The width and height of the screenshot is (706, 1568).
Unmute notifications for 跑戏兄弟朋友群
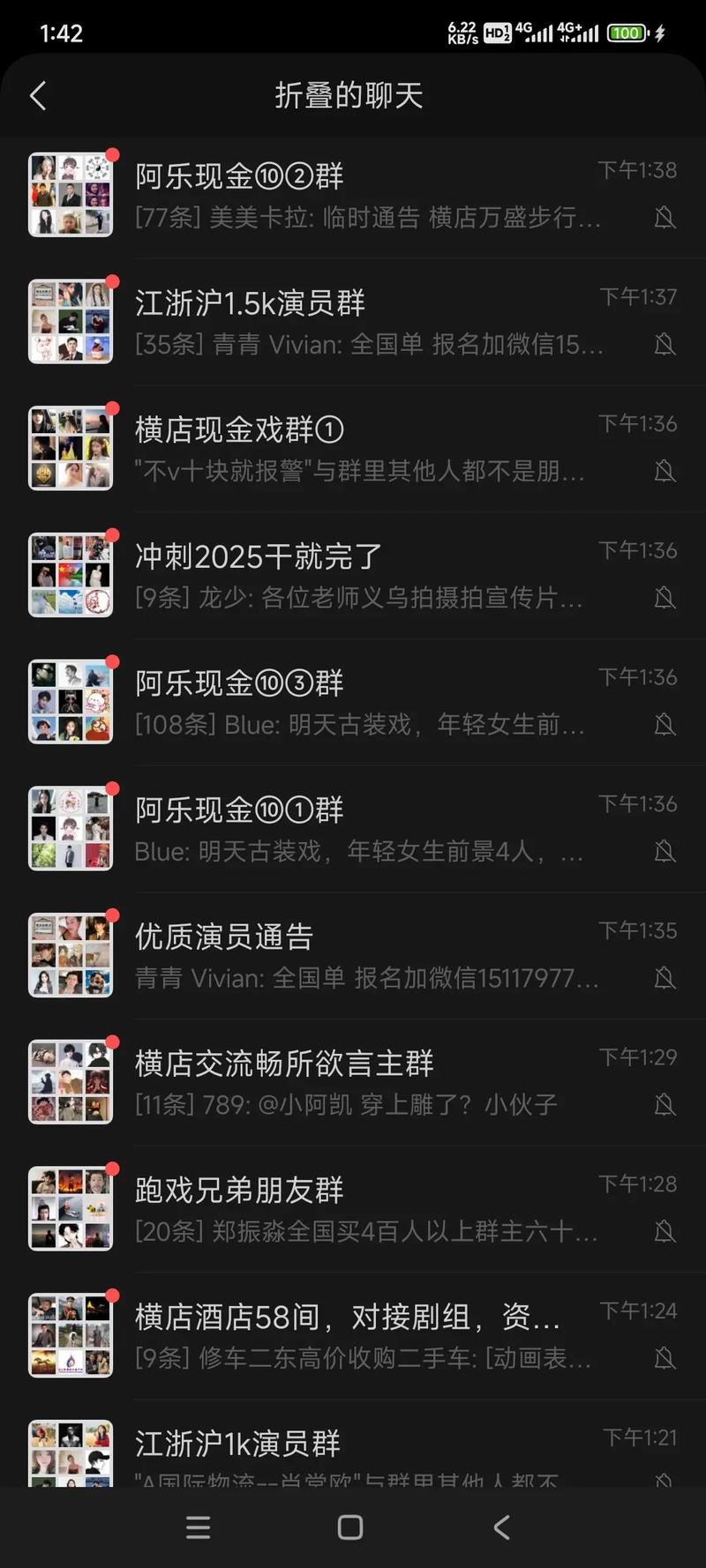pyautogui.click(x=665, y=1232)
